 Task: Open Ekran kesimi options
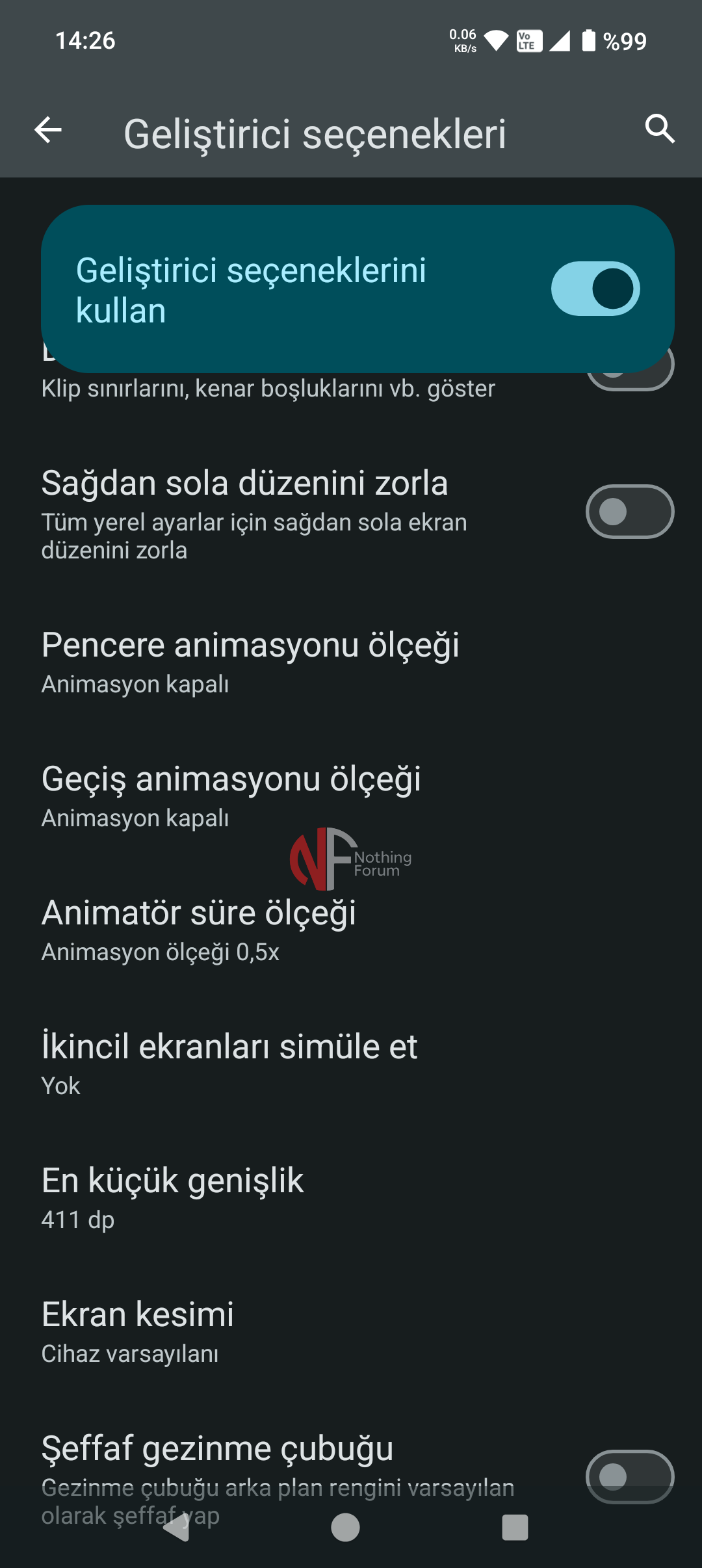click(x=138, y=1330)
